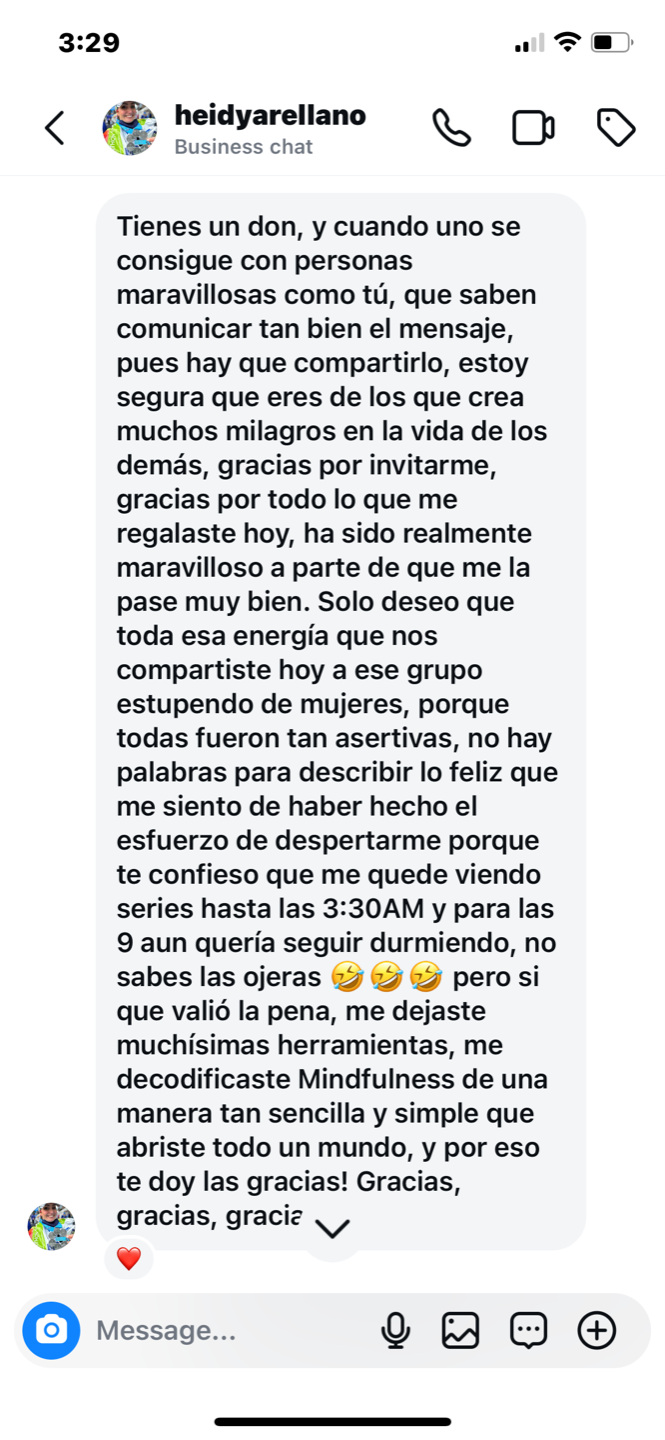Screen dimensions: 665x1440
Task: Go back to the inbox
Action: pyautogui.click(x=55, y=128)
